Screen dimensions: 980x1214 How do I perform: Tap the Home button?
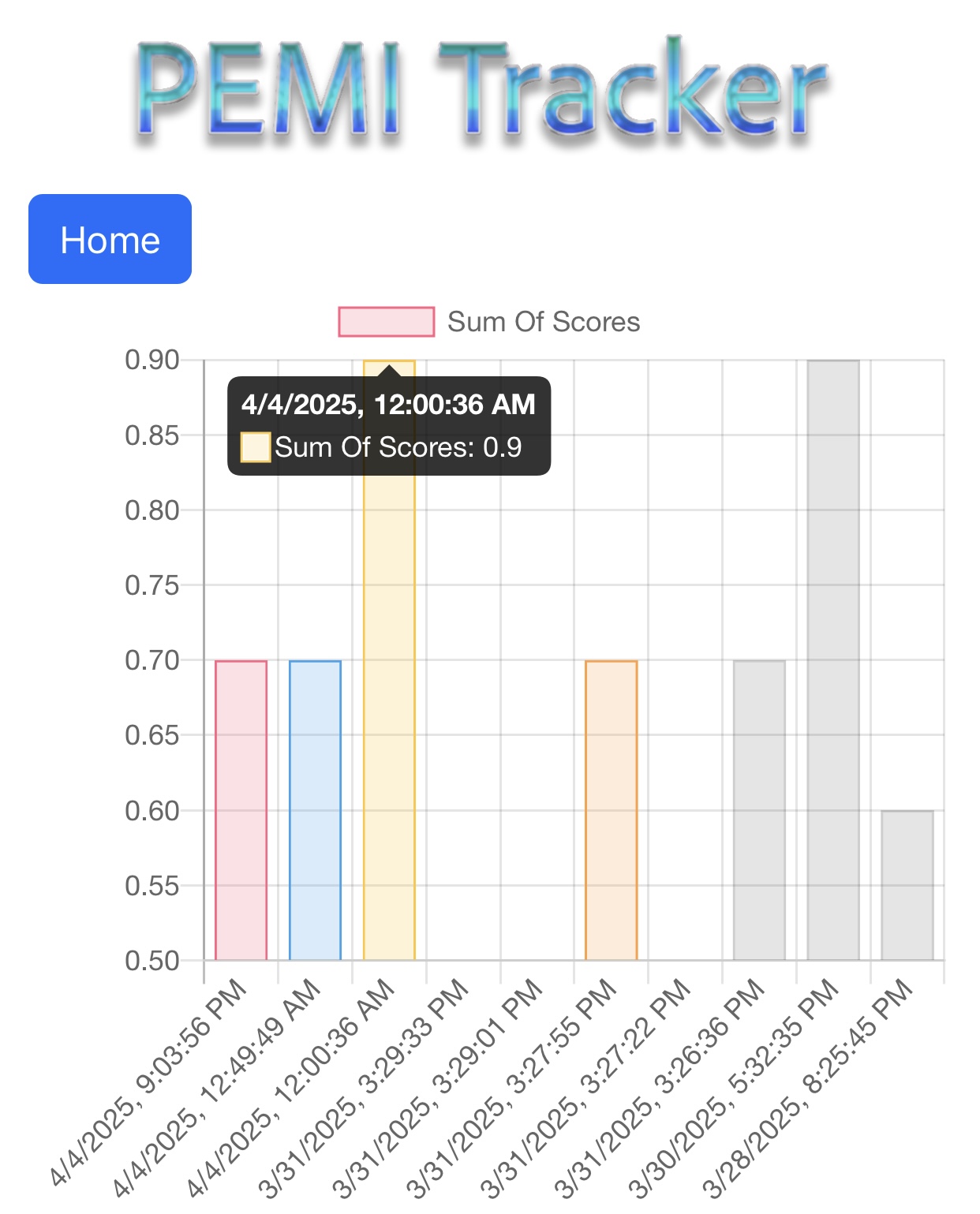tap(110, 239)
